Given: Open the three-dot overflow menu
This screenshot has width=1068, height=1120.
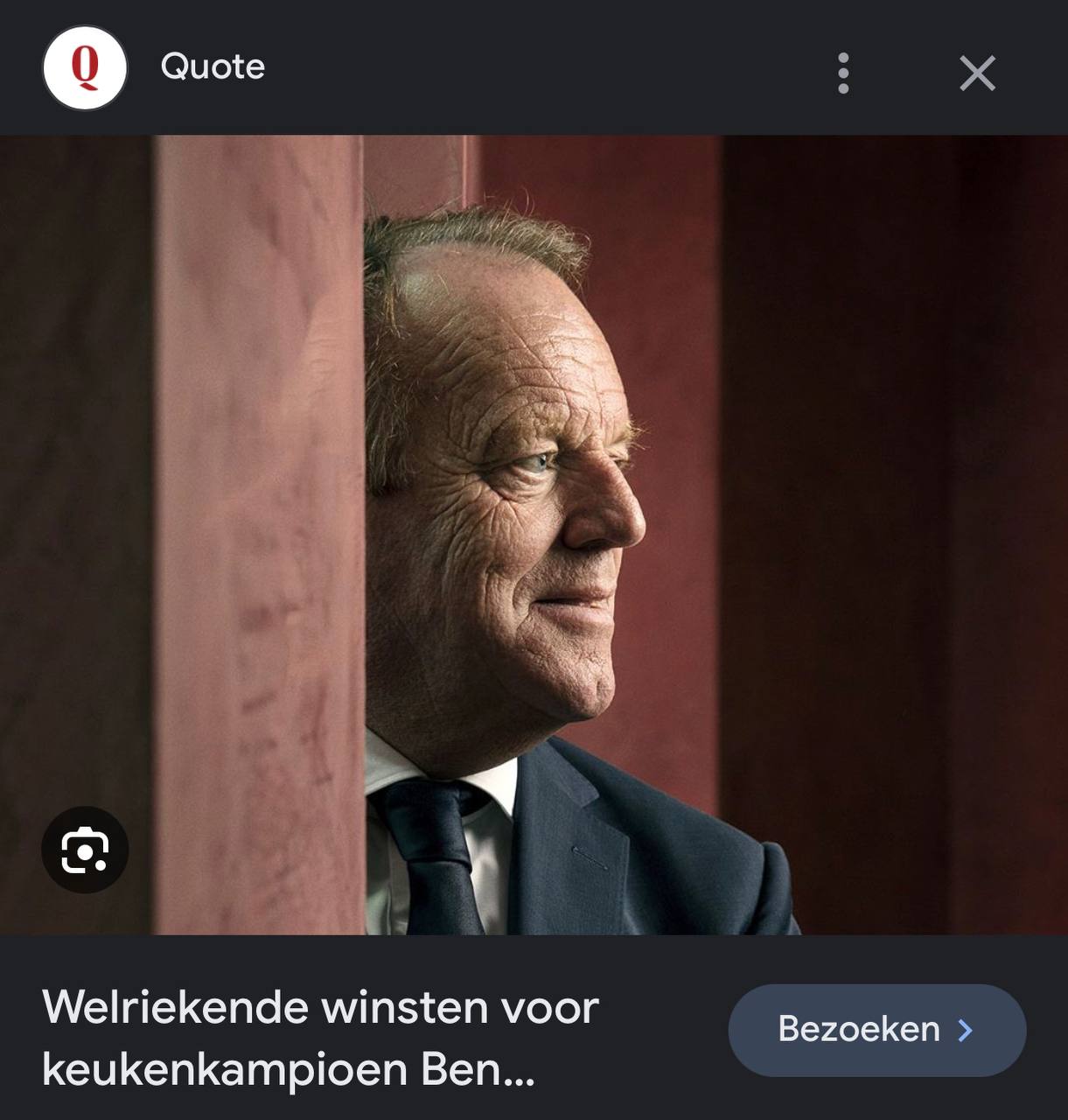Looking at the screenshot, I should tap(842, 73).
